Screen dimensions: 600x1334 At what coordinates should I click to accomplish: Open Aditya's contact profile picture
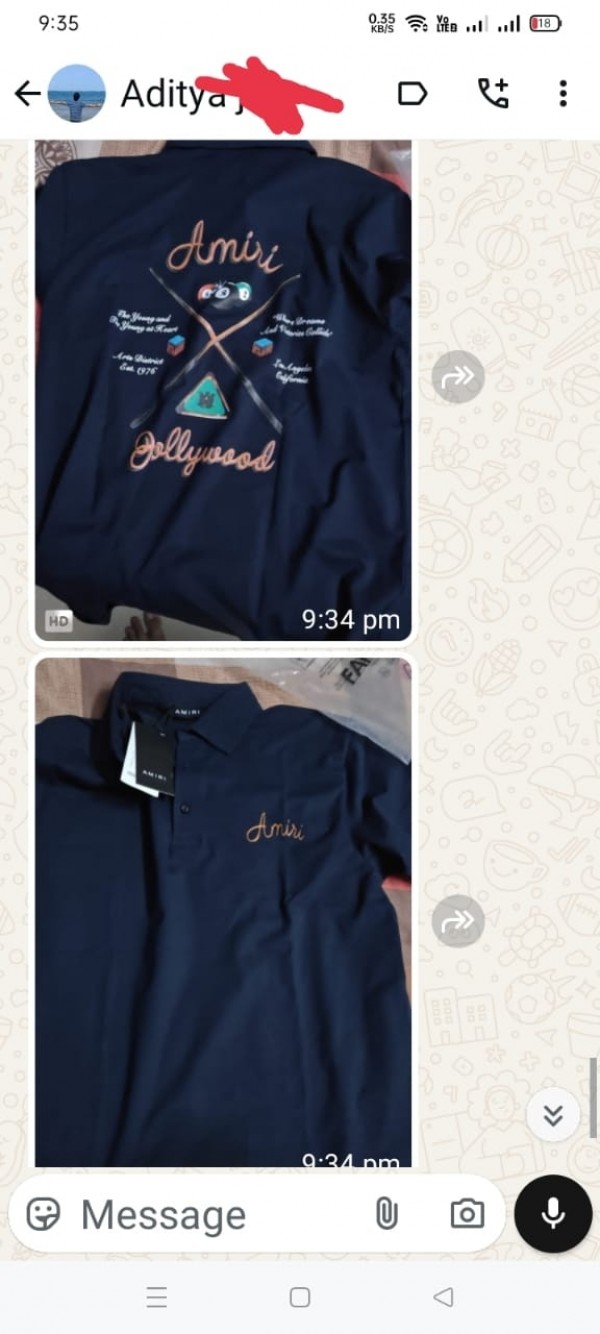(77, 94)
